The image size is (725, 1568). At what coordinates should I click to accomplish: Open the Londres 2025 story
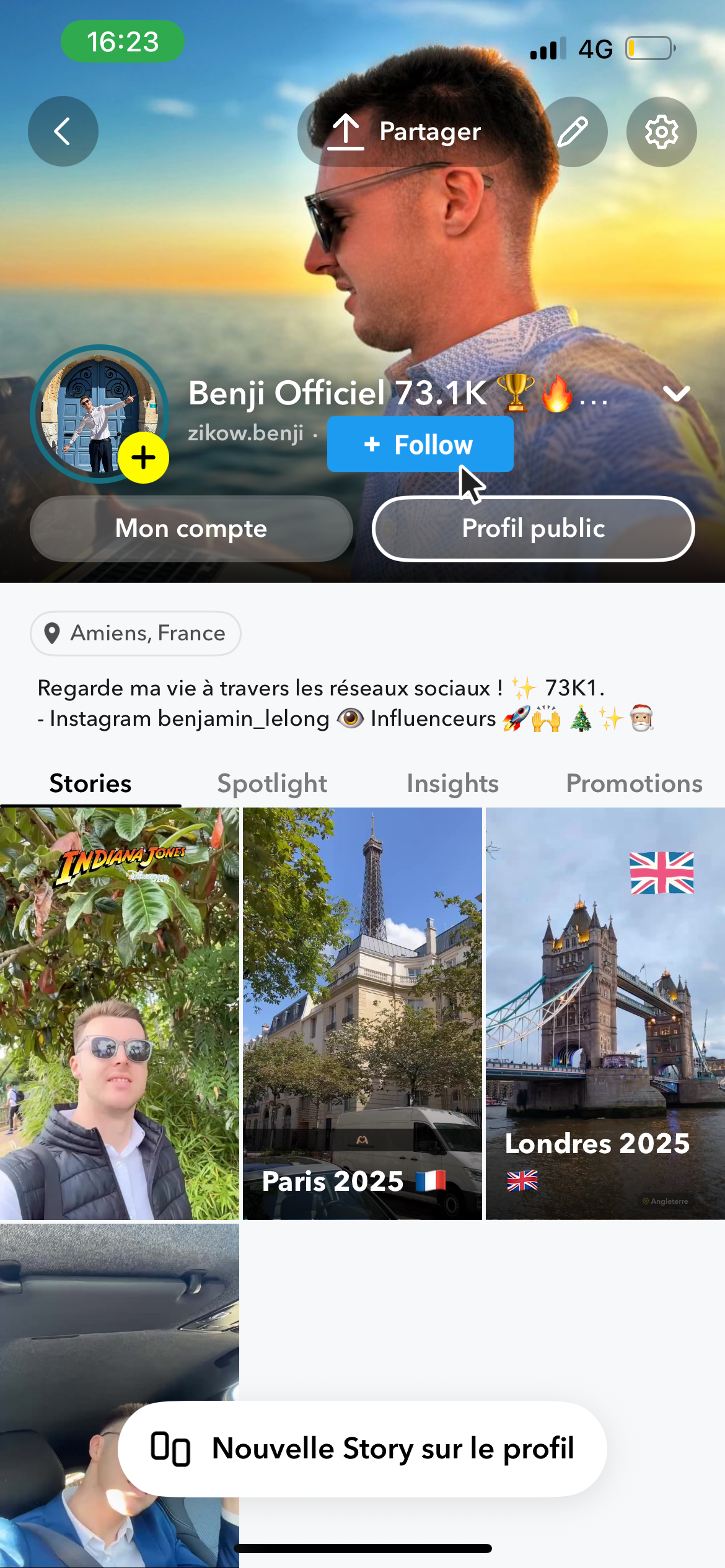(x=605, y=1013)
